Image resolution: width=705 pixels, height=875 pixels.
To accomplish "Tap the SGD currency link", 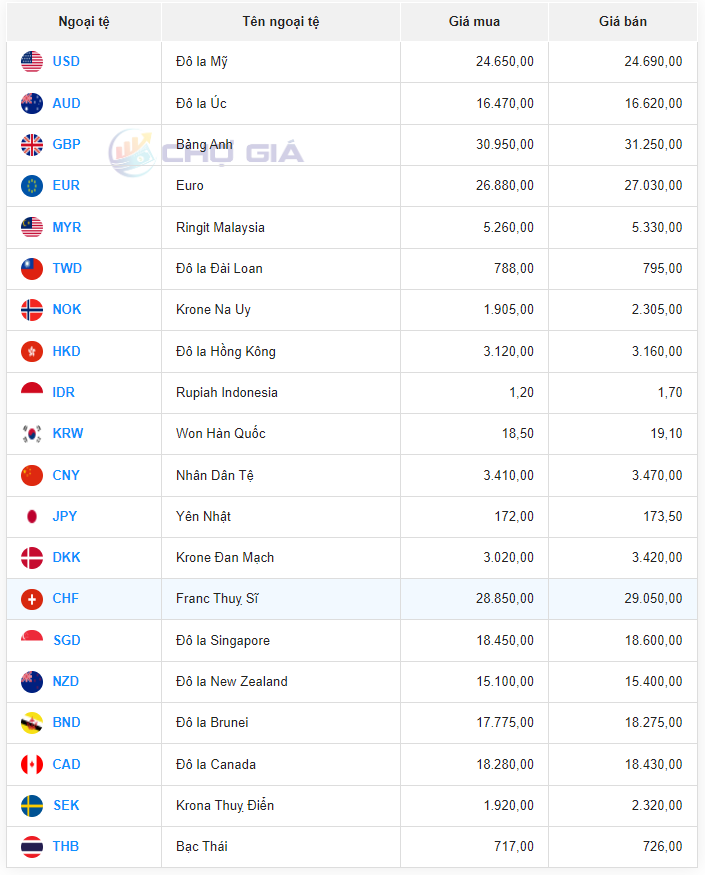I will tap(67, 640).
